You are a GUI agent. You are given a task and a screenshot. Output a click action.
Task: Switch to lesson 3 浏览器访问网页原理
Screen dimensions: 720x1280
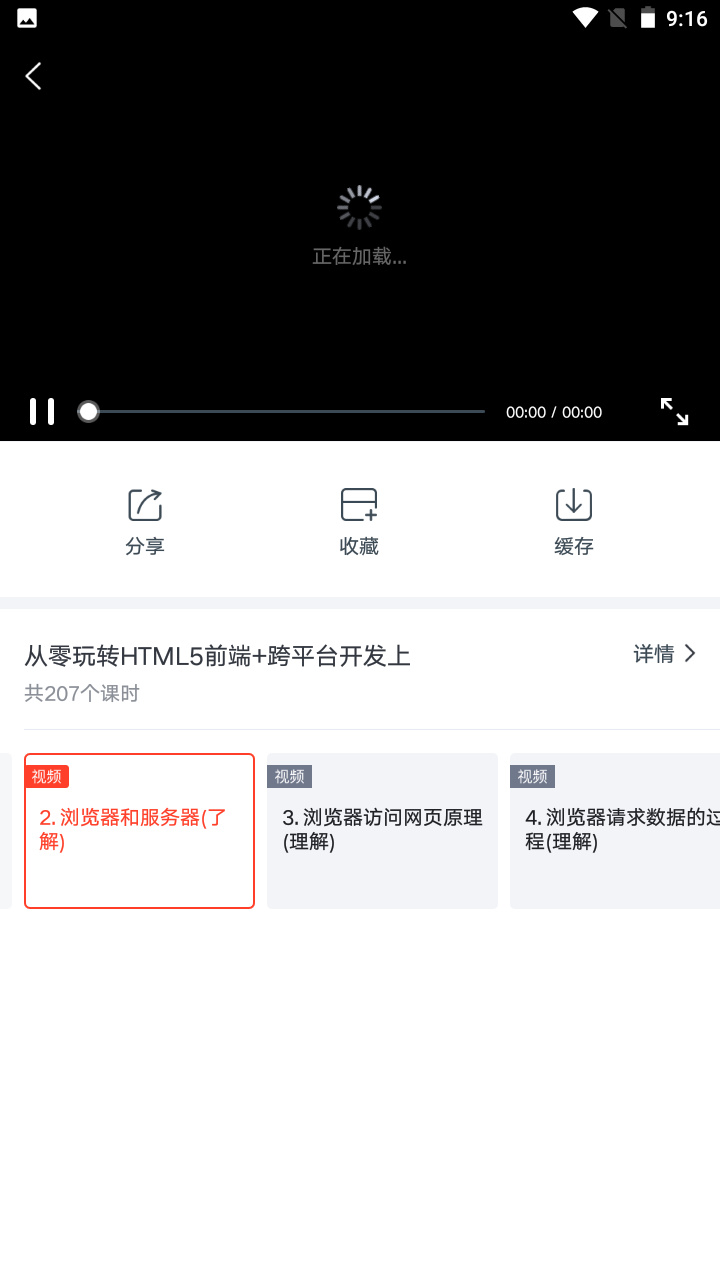coord(382,830)
